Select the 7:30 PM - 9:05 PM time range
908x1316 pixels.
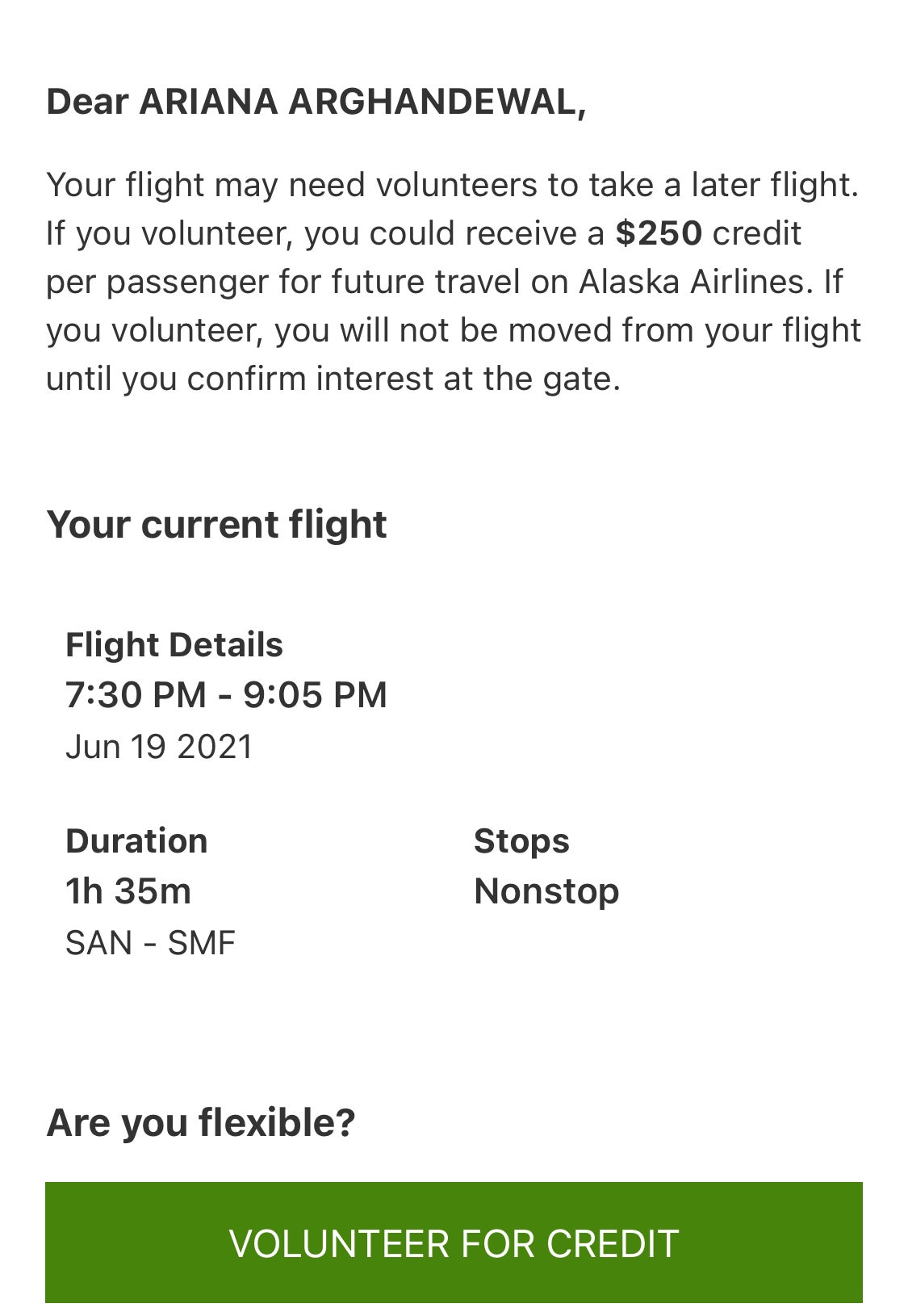(x=227, y=693)
